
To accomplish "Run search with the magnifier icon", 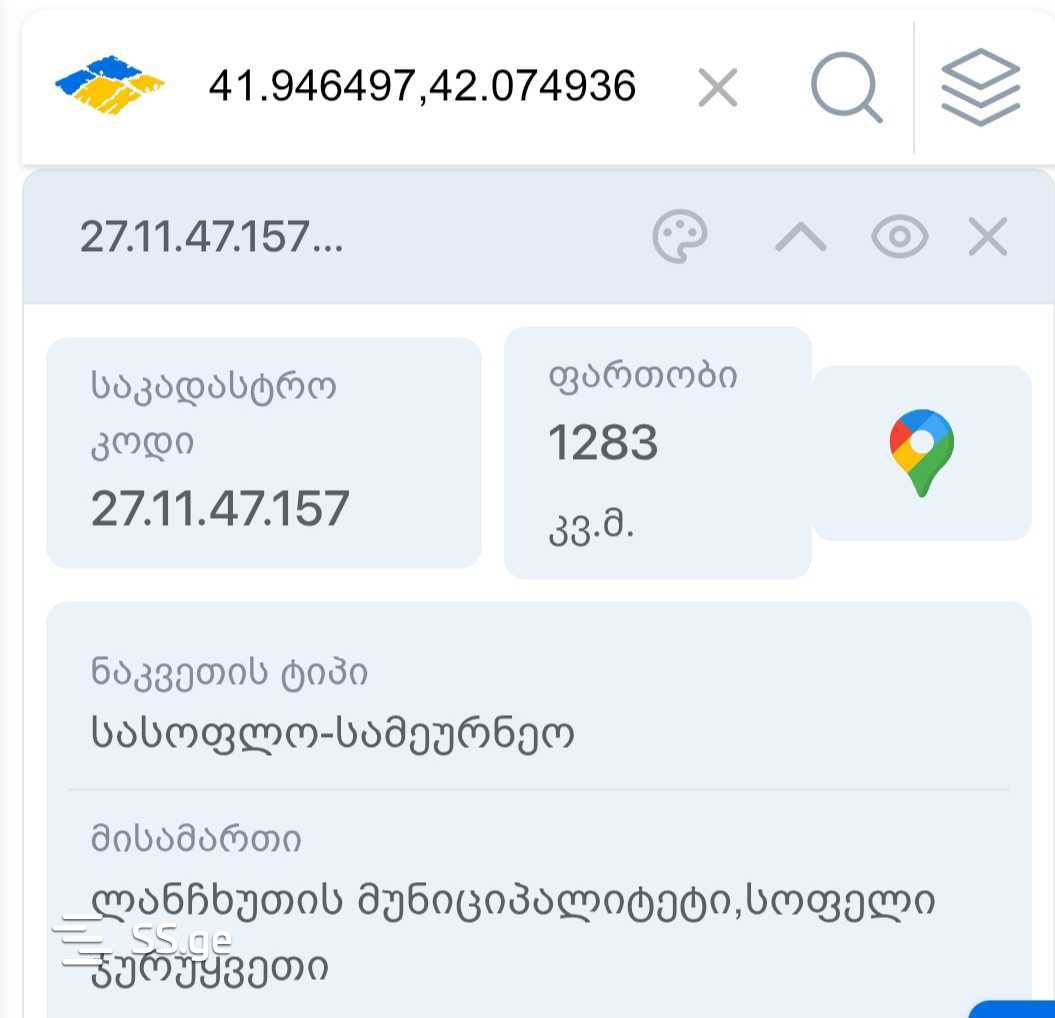I will point(845,88).
